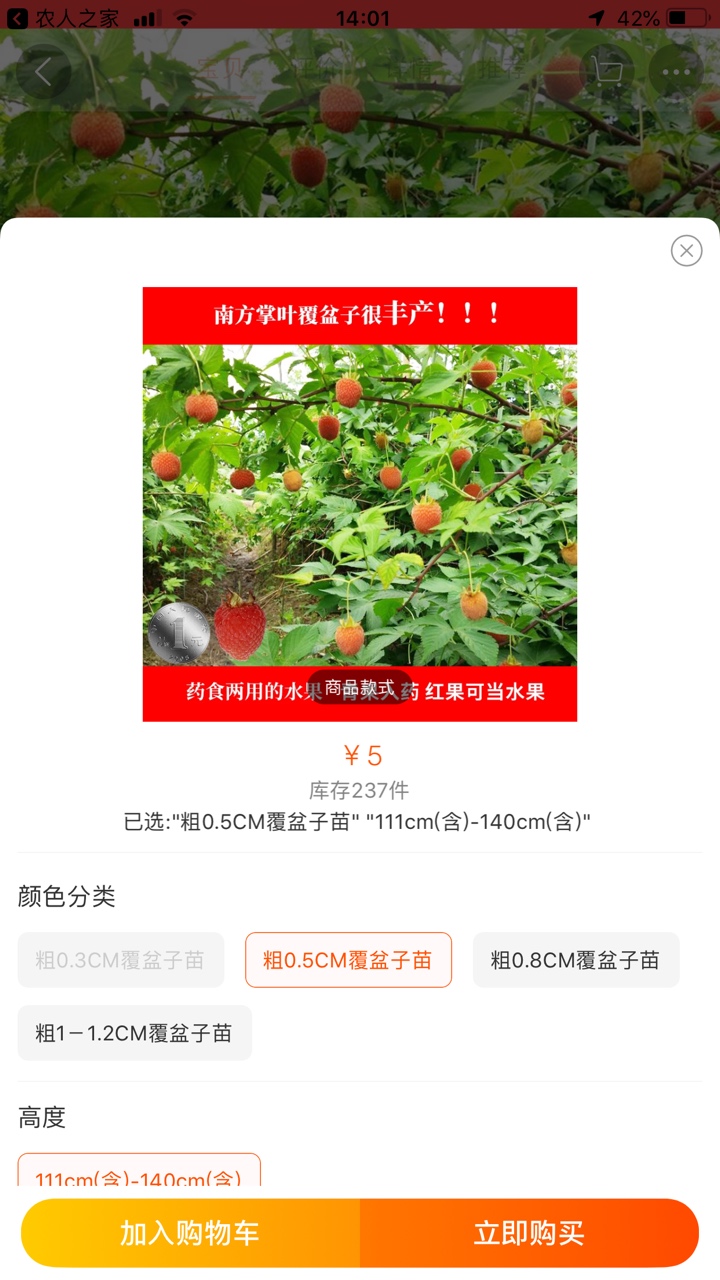Select the 111cm(含)-140cm(含) height chip
720x1280 pixels.
tap(139, 1170)
